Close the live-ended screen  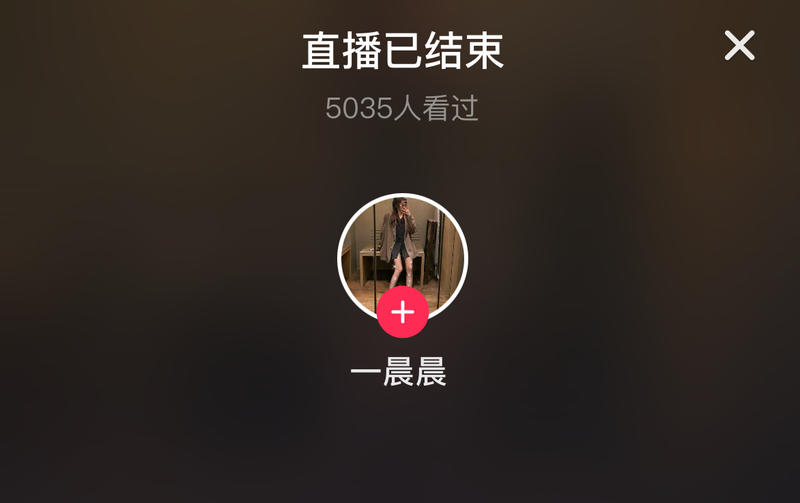[739, 45]
